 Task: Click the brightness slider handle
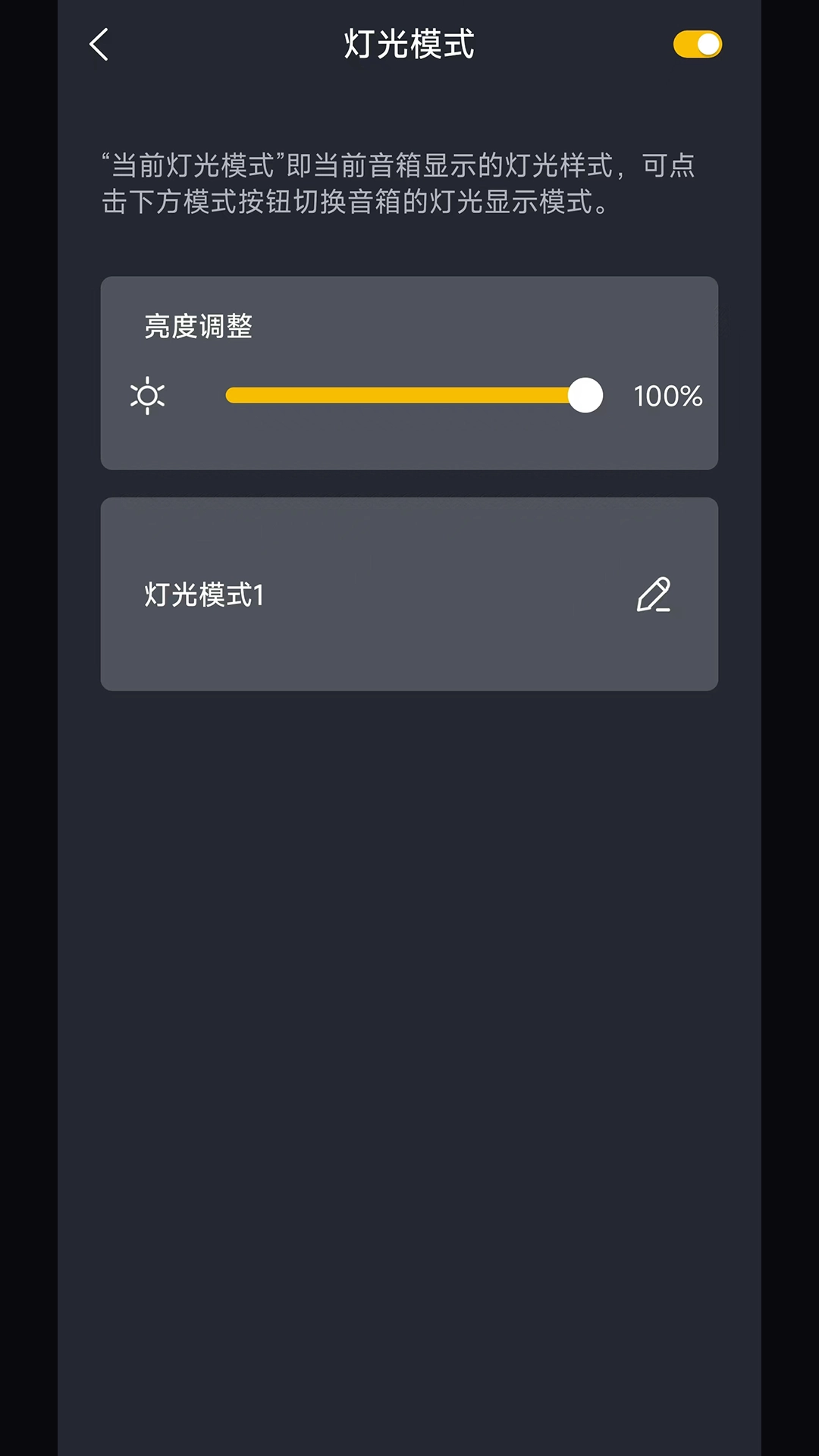point(586,395)
